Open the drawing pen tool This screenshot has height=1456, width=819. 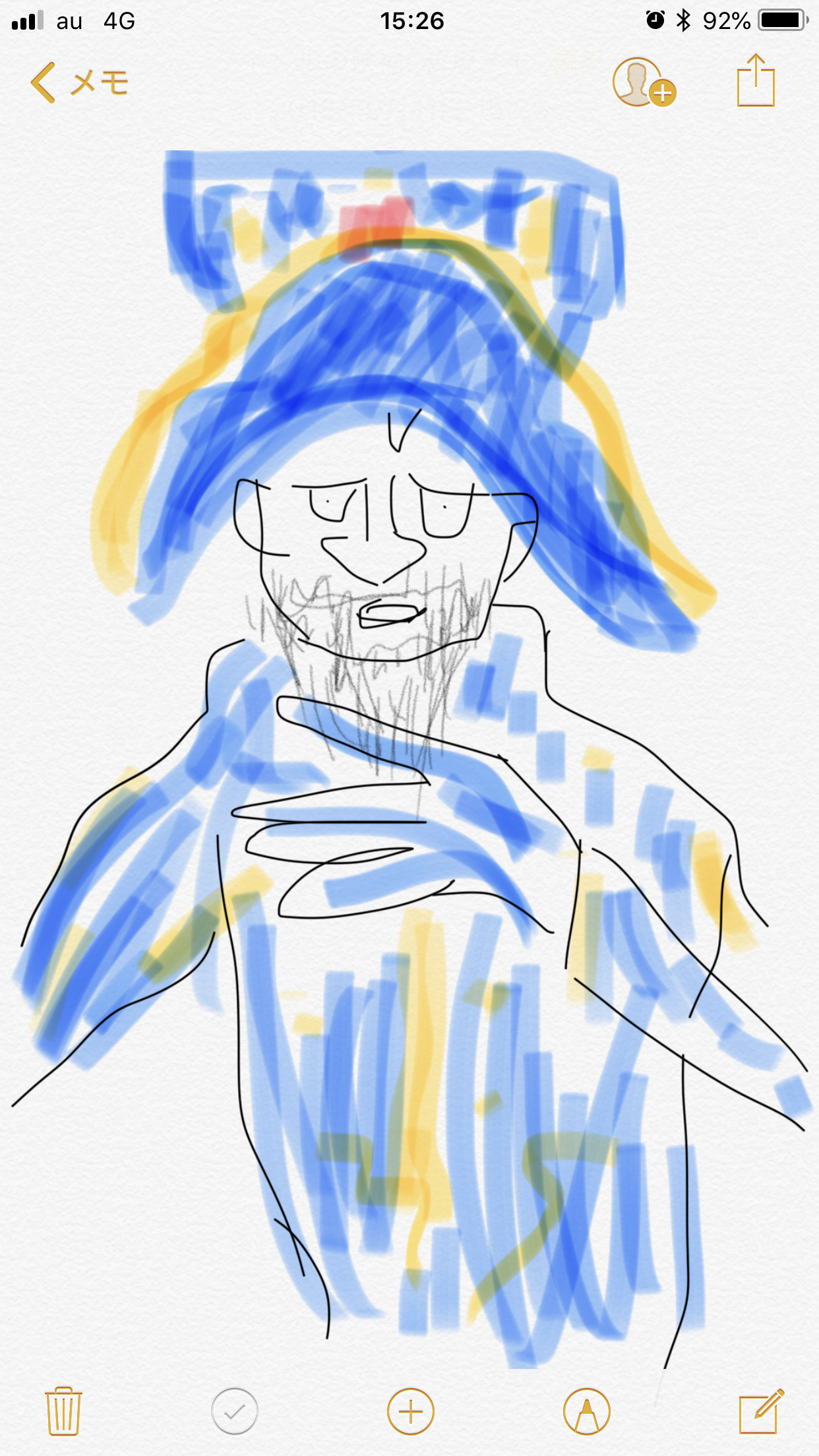click(x=586, y=1411)
